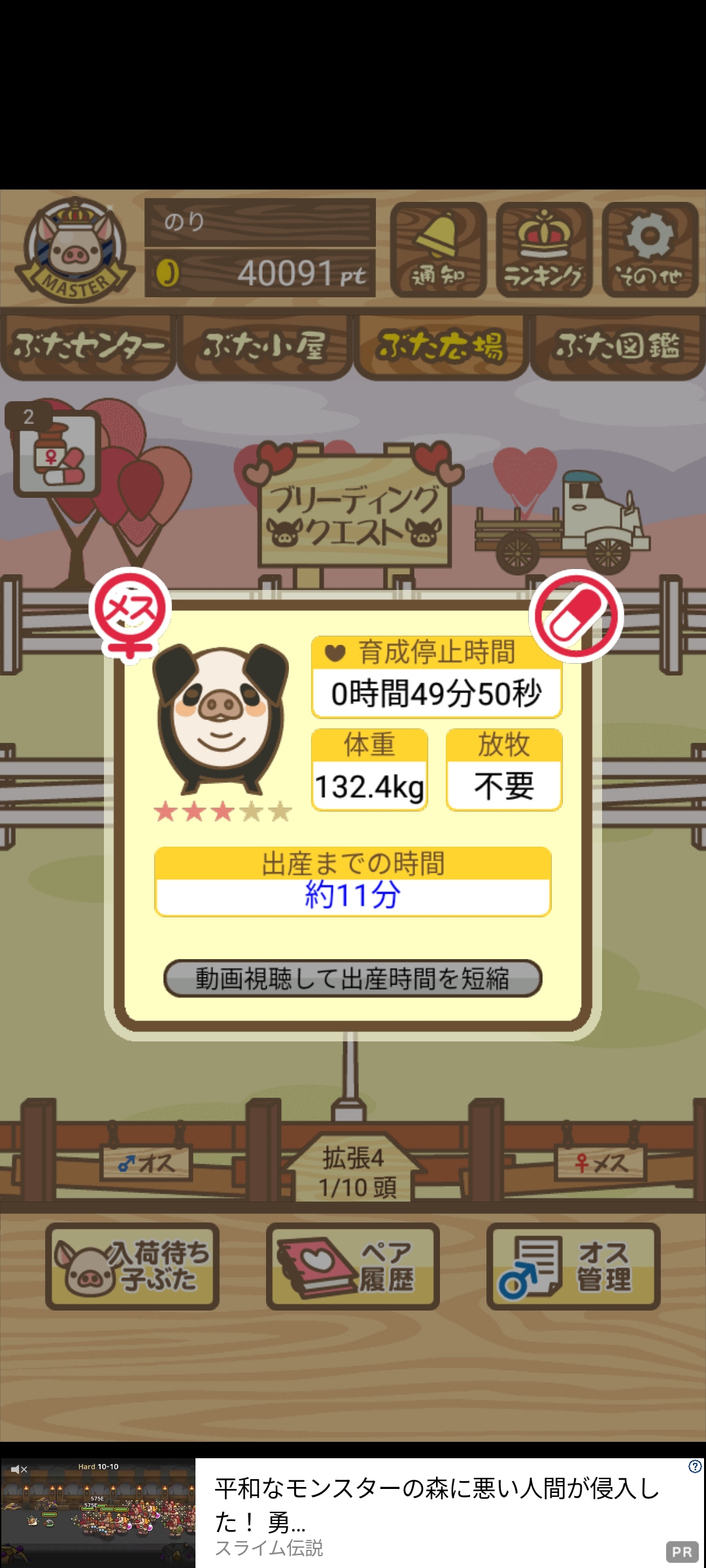Open the 通知 notifications bell

(438, 250)
